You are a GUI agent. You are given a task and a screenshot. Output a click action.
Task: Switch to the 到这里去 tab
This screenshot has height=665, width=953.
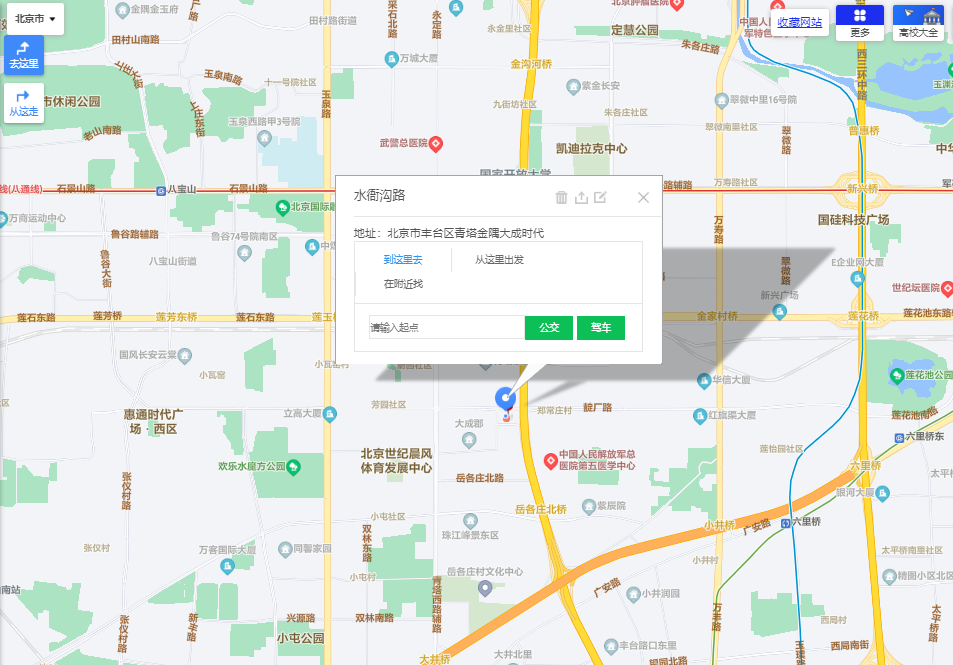[x=403, y=259]
